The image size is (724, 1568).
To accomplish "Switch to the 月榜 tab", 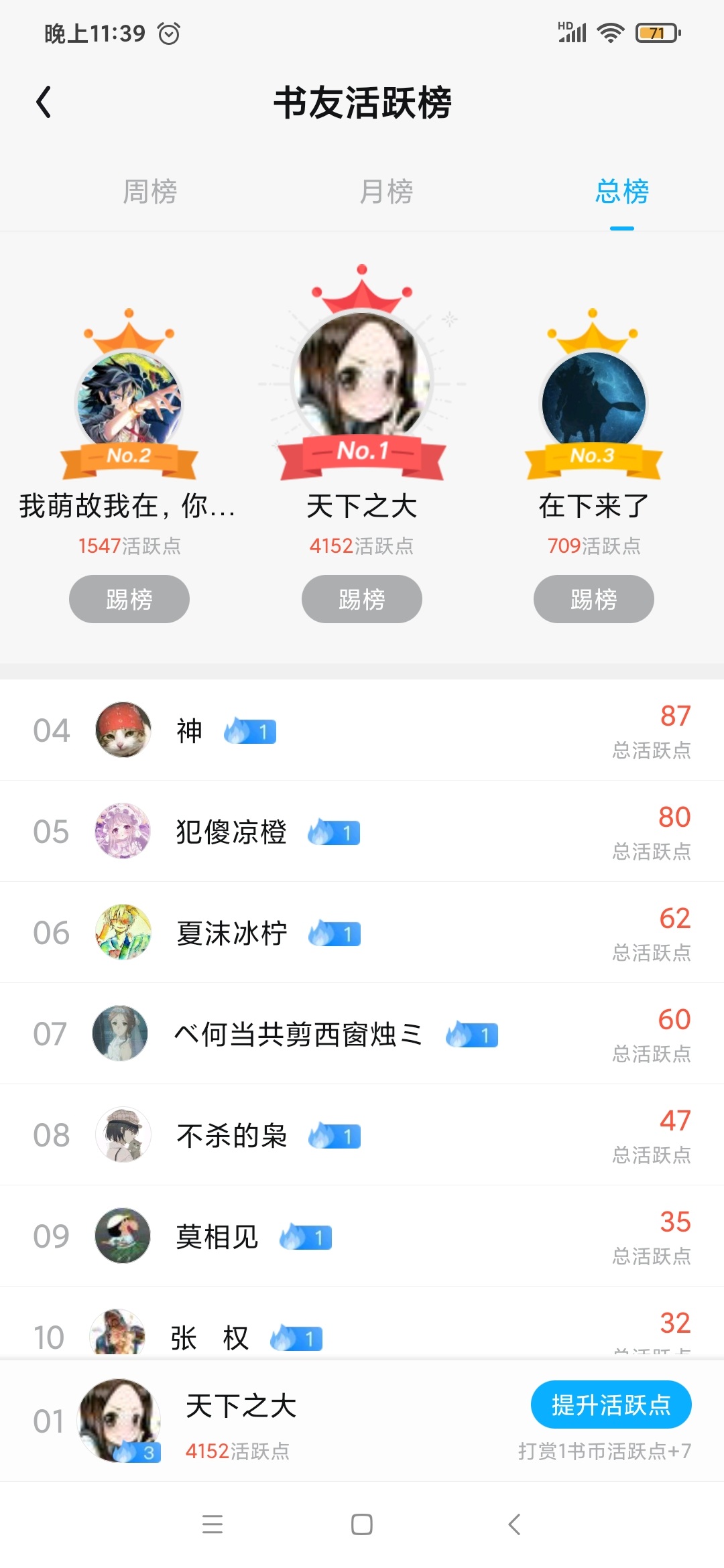I will pyautogui.click(x=386, y=192).
